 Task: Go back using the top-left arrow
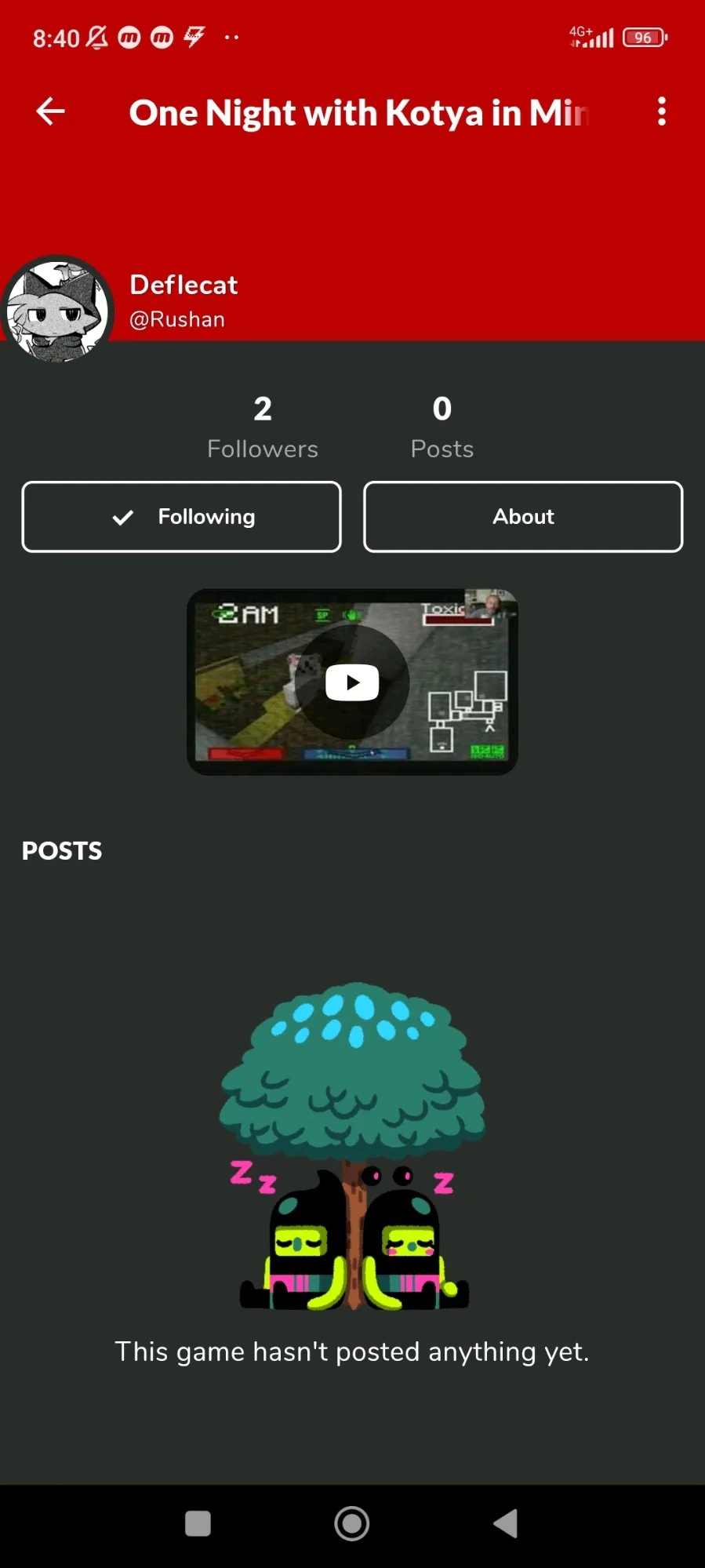[x=51, y=111]
